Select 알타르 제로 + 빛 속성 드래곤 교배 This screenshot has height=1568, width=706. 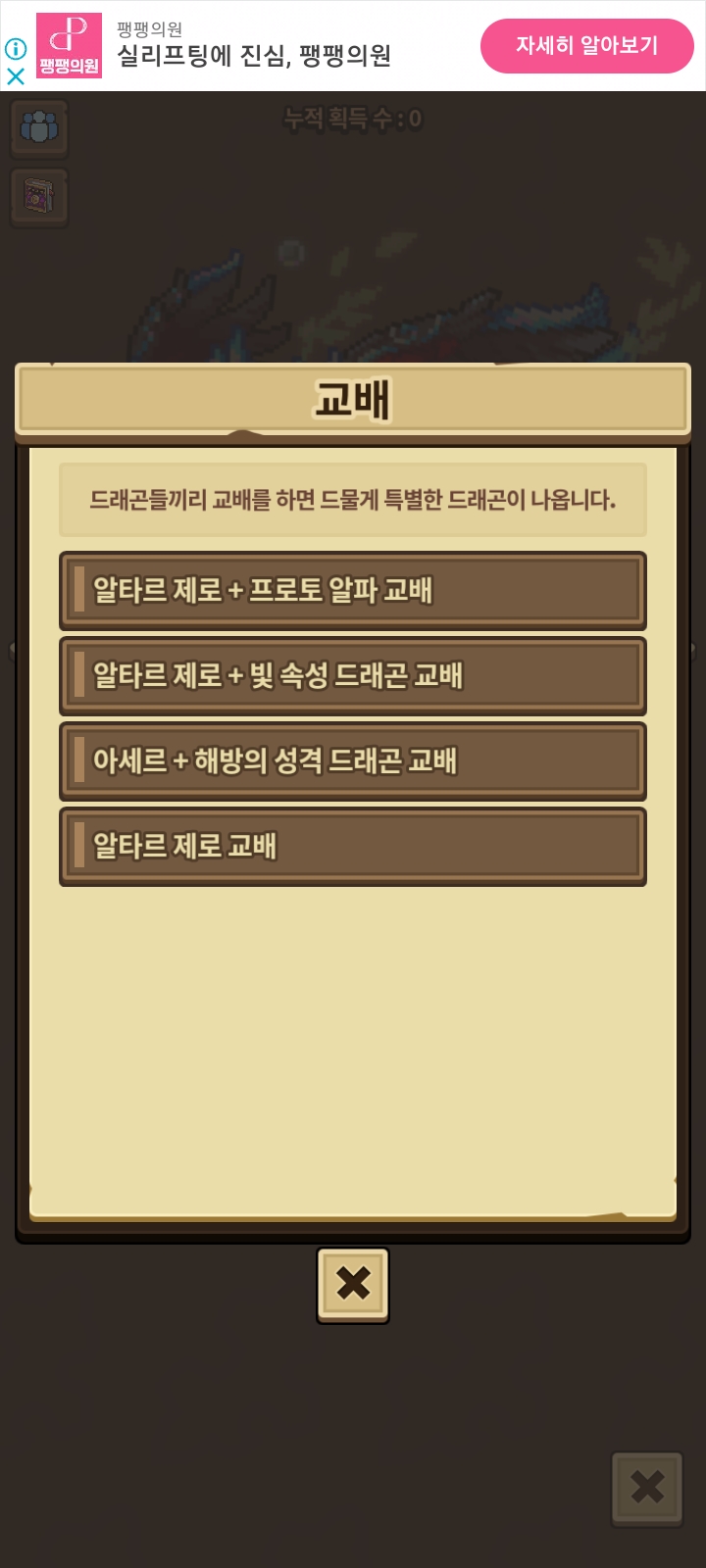point(353,676)
